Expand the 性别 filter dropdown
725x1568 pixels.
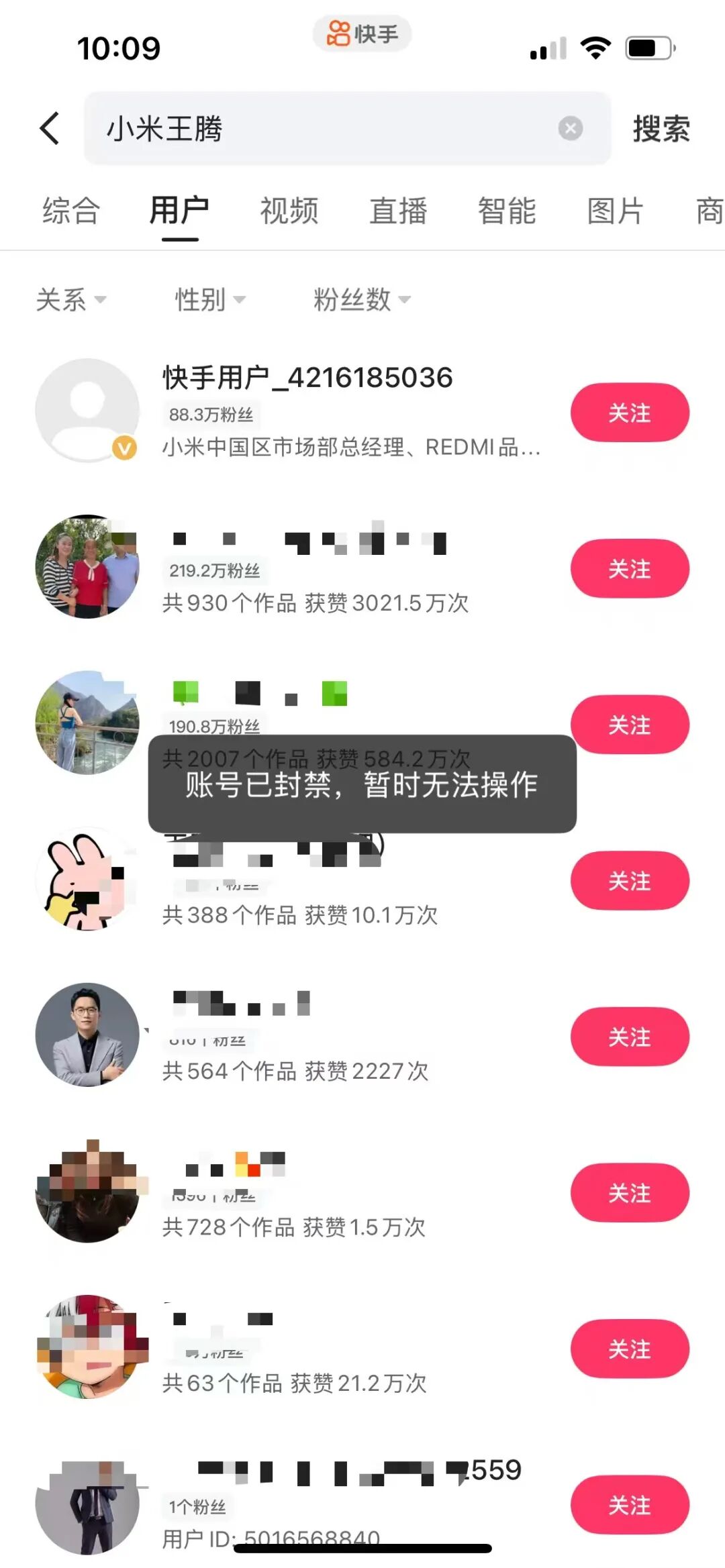209,299
